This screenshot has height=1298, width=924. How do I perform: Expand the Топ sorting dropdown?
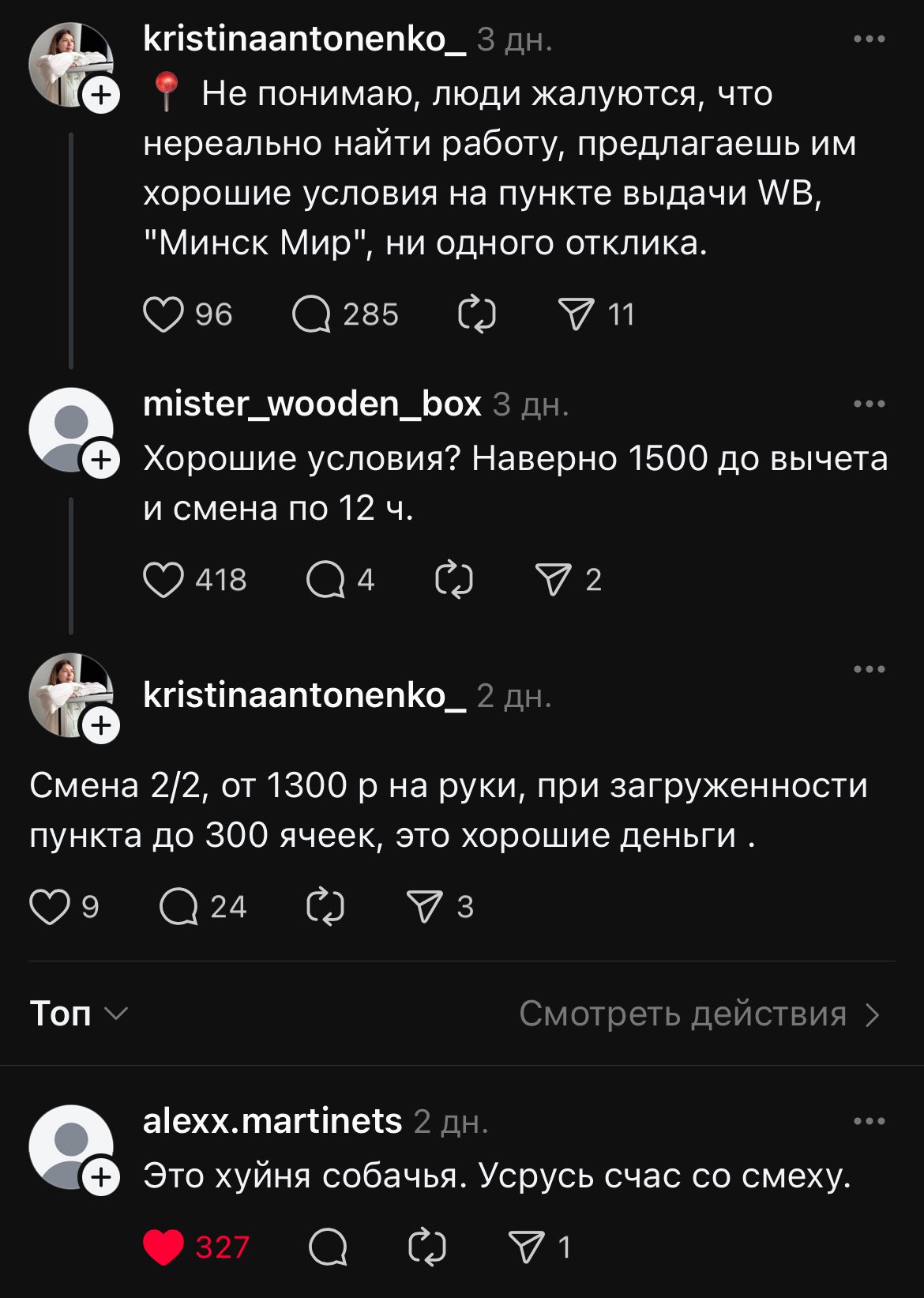pos(78,1014)
